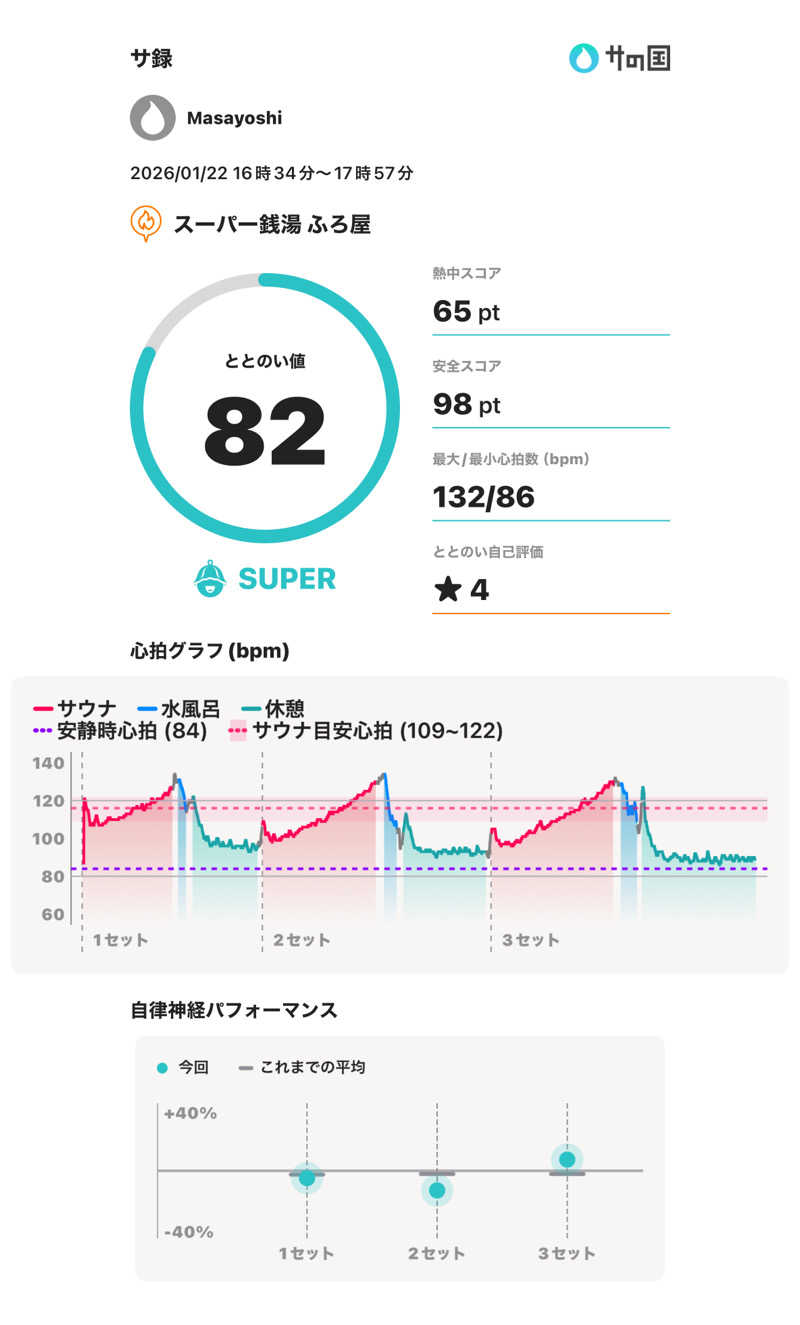Click the ★4 self-rating star
This screenshot has width=800, height=1325.
450,588
